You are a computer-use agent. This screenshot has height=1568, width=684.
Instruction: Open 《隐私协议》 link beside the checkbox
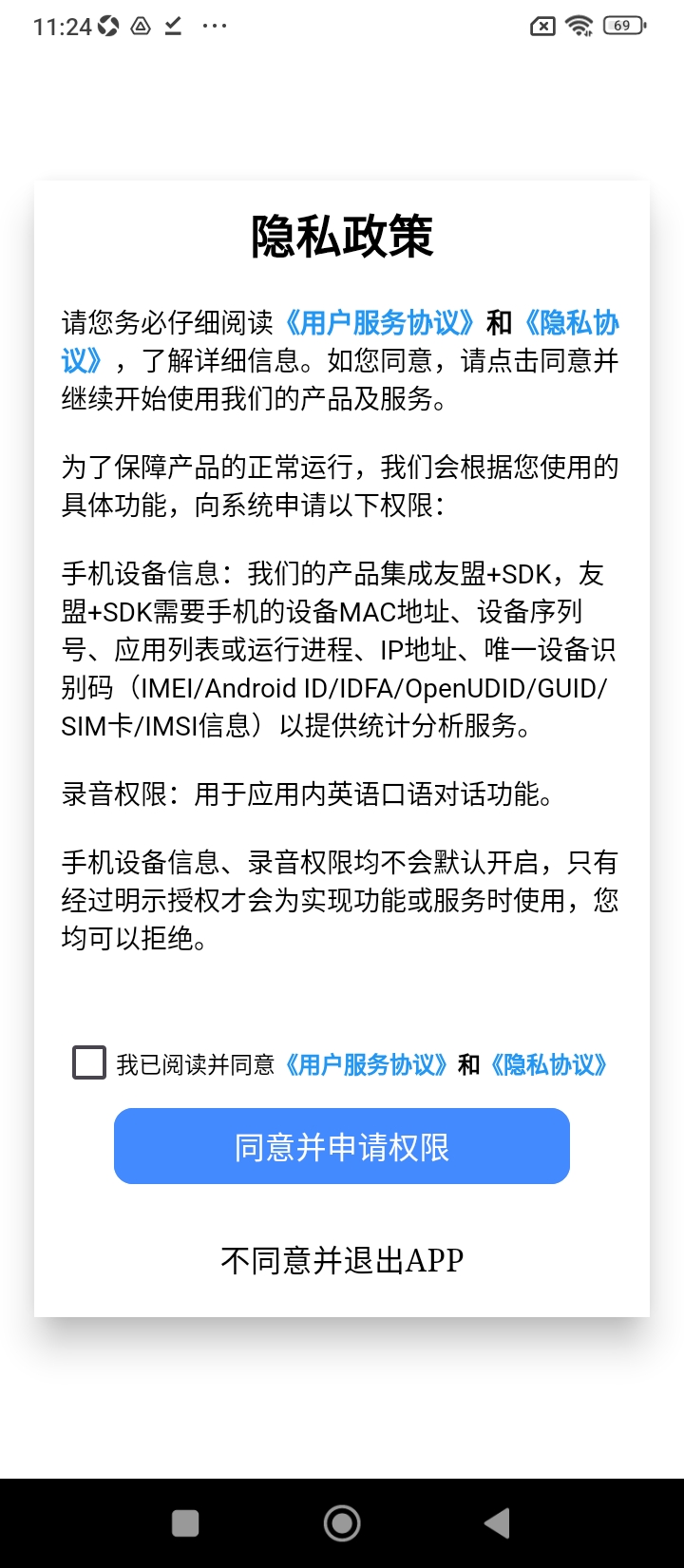coord(549,1064)
